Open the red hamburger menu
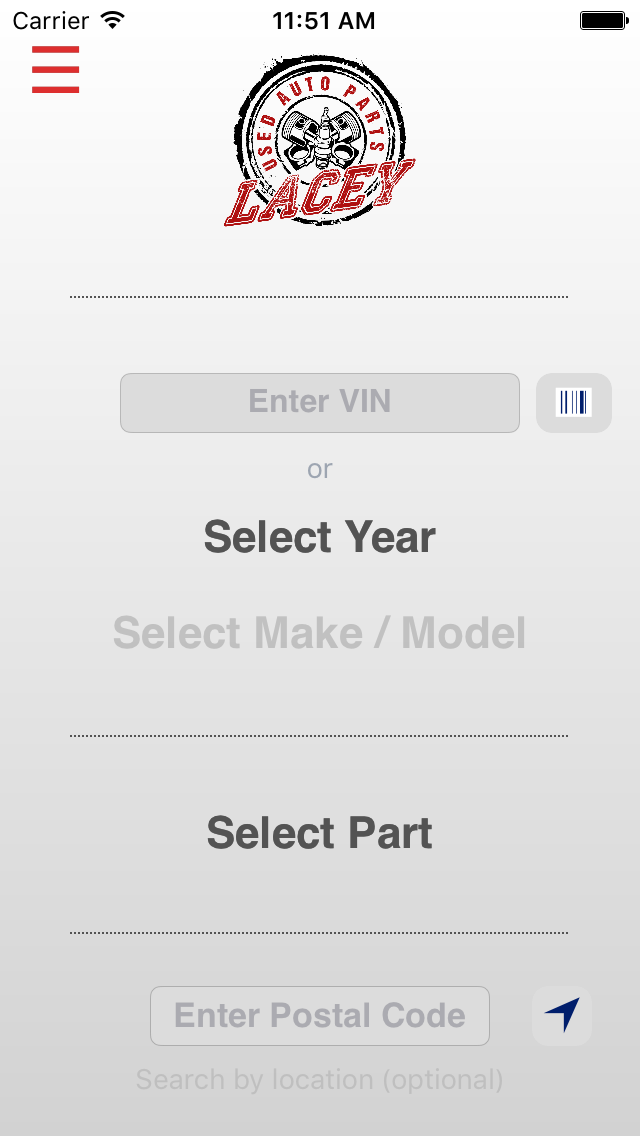Screen dimensions: 640x1136 55,70
